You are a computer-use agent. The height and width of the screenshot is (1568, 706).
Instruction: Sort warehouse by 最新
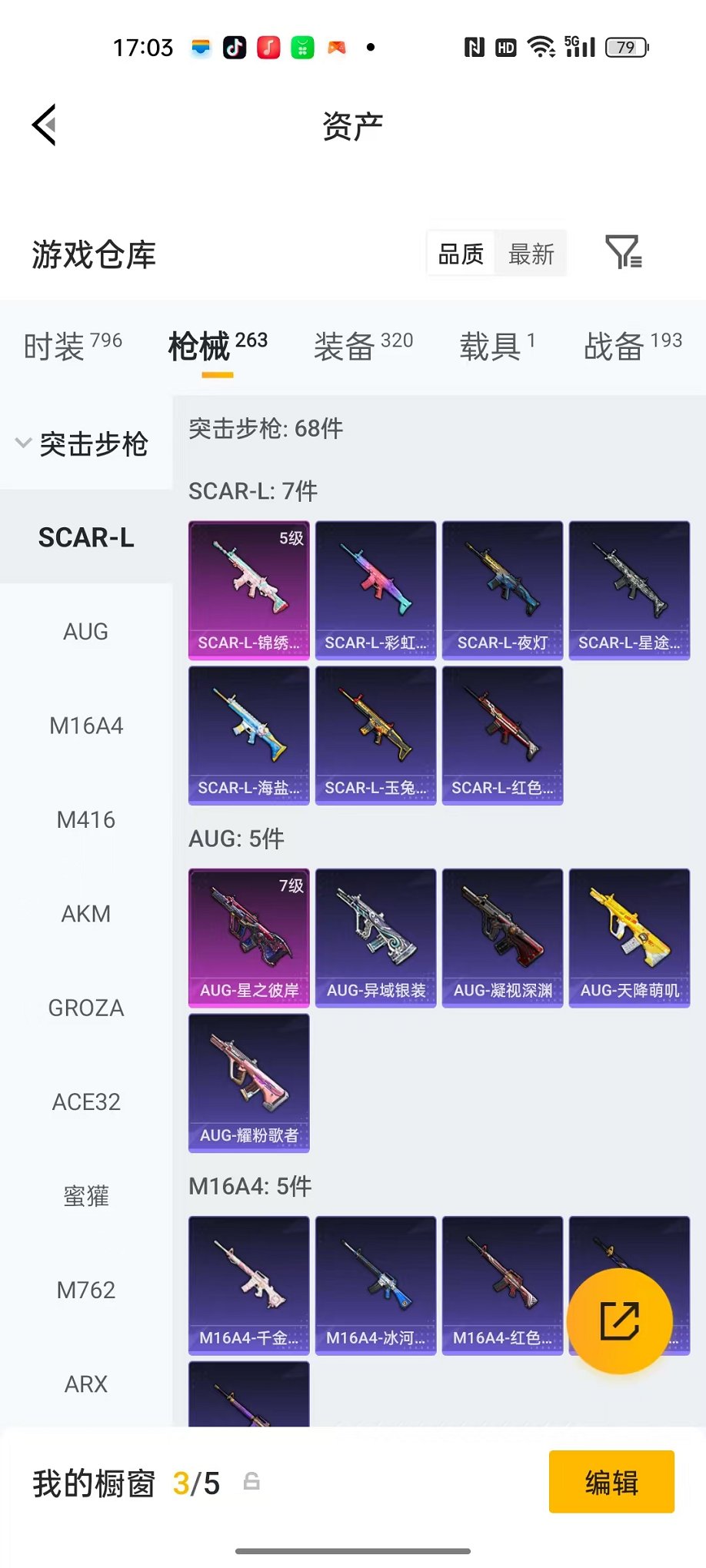[x=531, y=254]
